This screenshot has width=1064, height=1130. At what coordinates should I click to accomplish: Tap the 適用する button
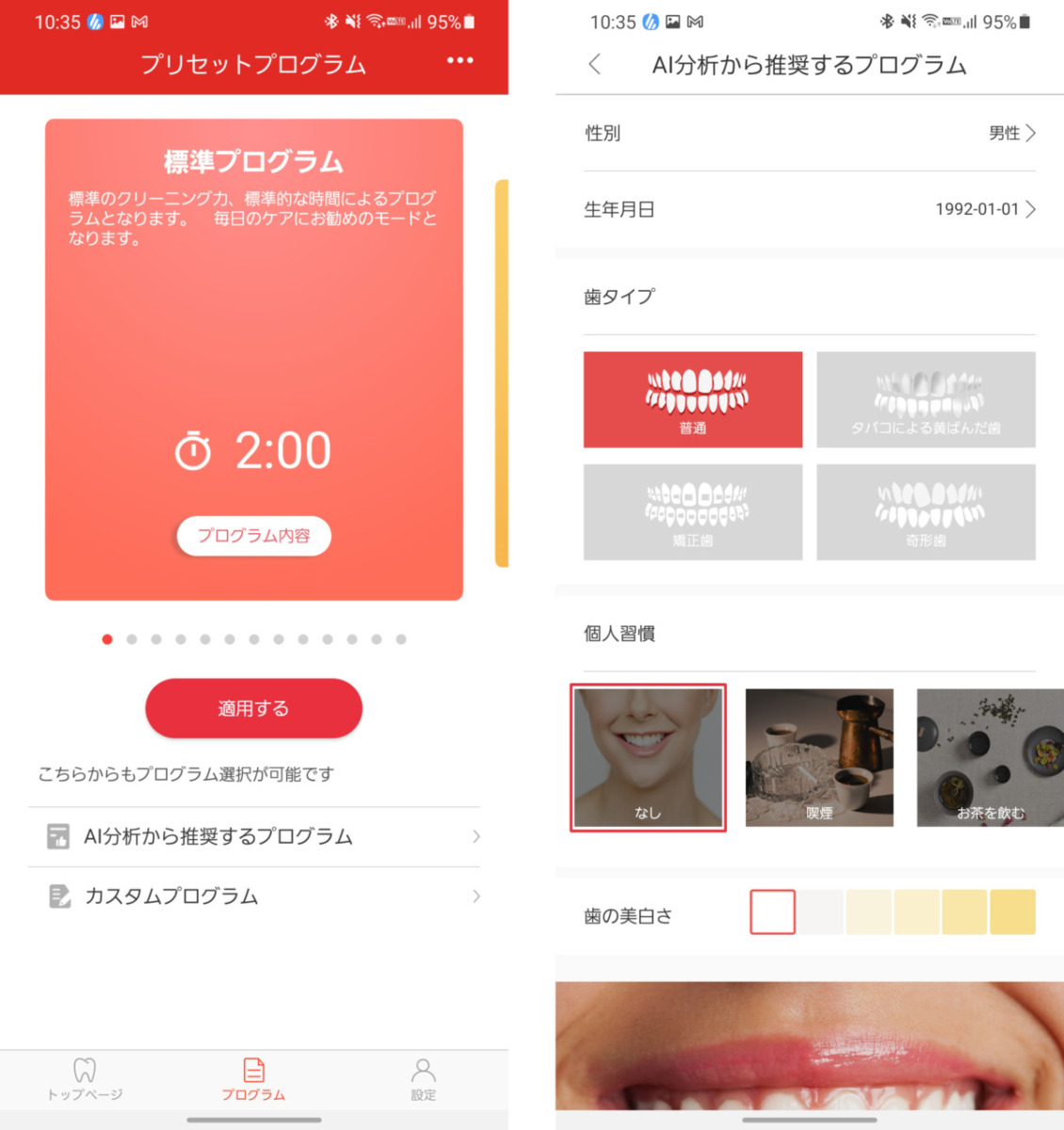pos(253,708)
